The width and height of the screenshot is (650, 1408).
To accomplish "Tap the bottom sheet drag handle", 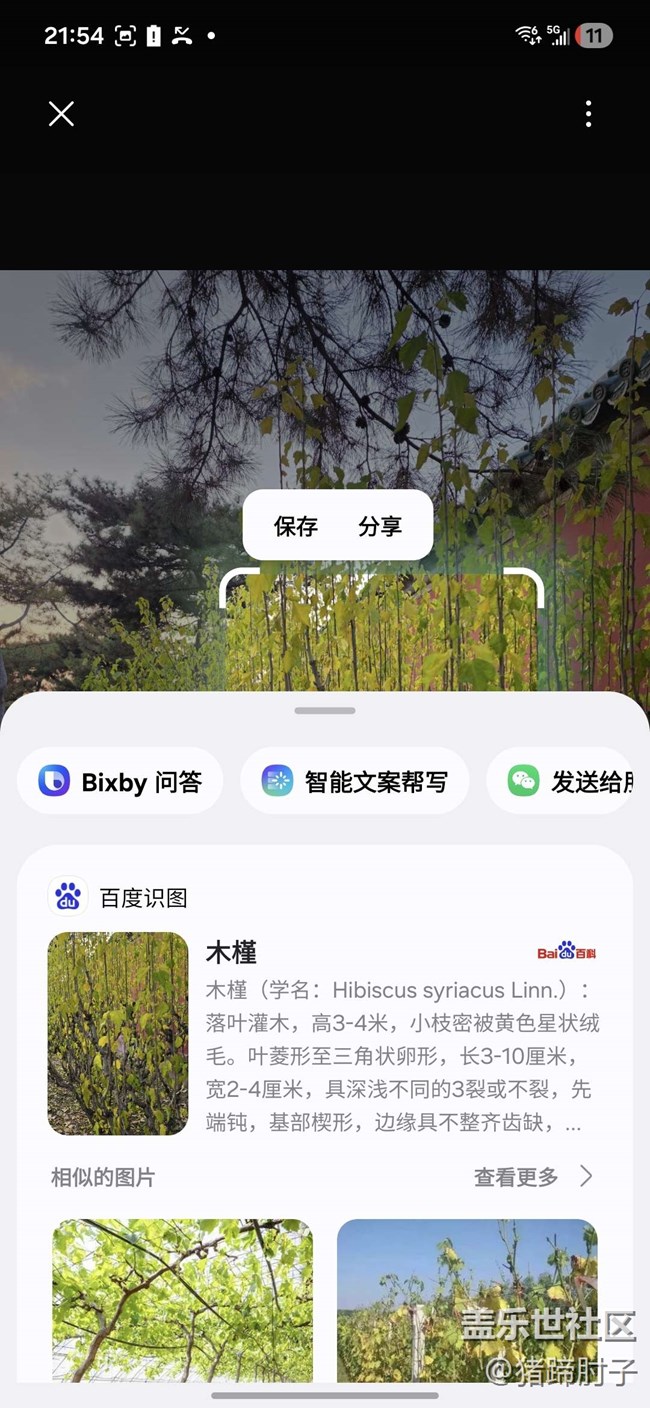I will [325, 711].
